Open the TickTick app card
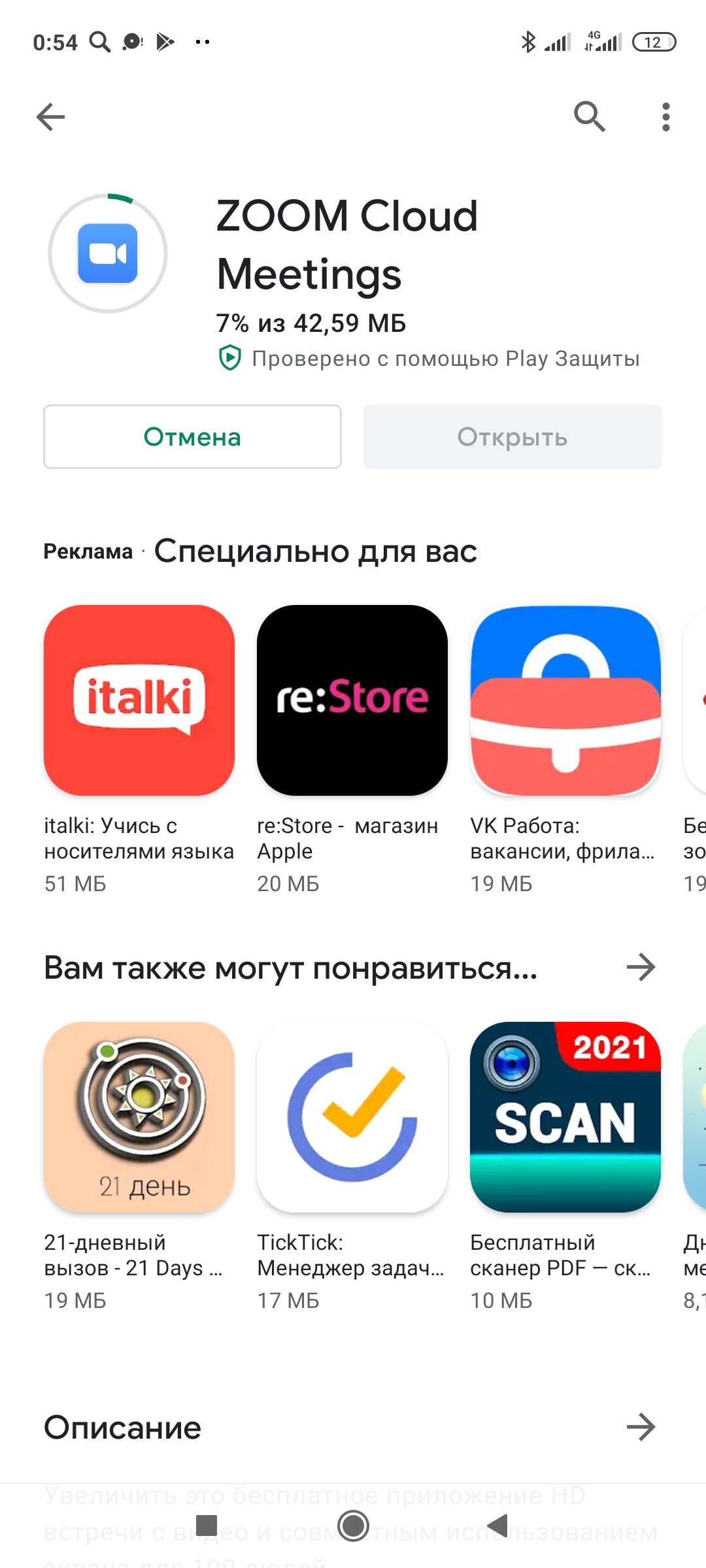Screen dimensions: 706x1568 tap(352, 1166)
